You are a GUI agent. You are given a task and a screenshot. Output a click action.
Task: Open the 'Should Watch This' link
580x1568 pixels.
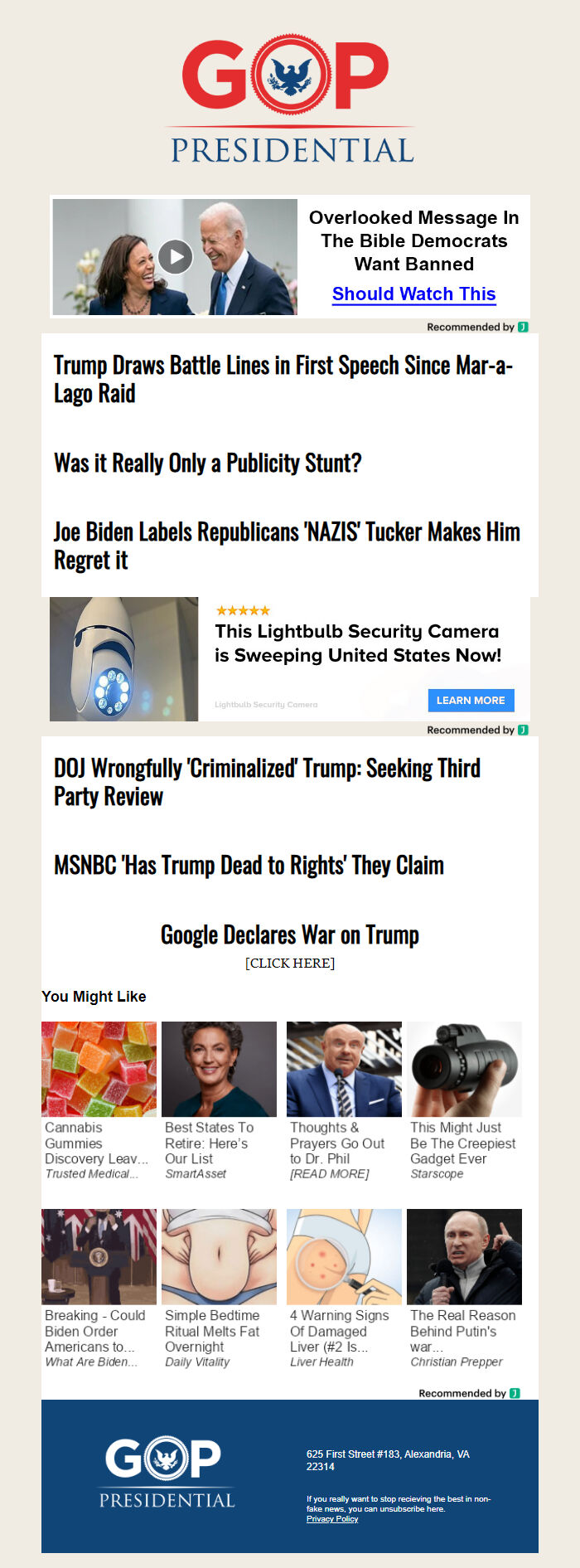(413, 294)
